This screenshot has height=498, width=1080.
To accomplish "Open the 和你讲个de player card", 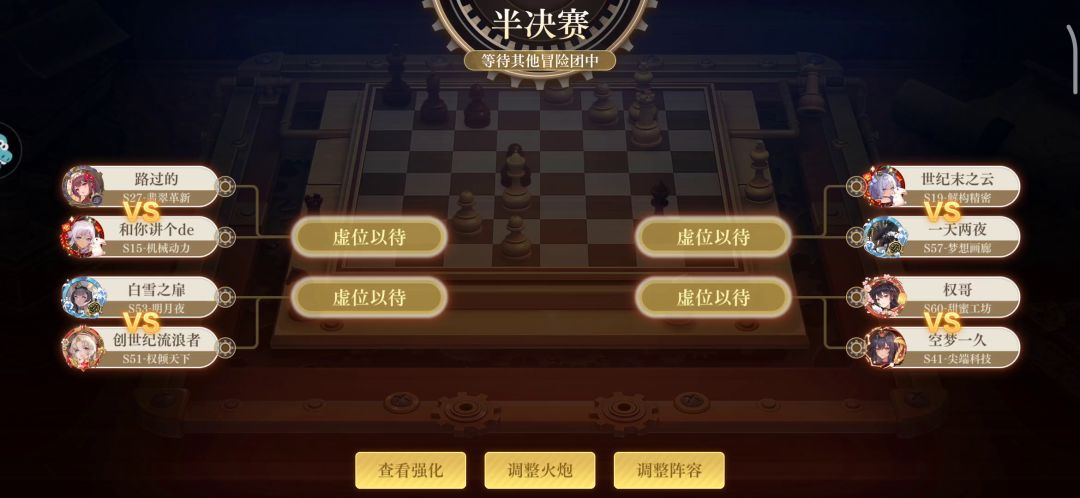I will (x=141, y=236).
